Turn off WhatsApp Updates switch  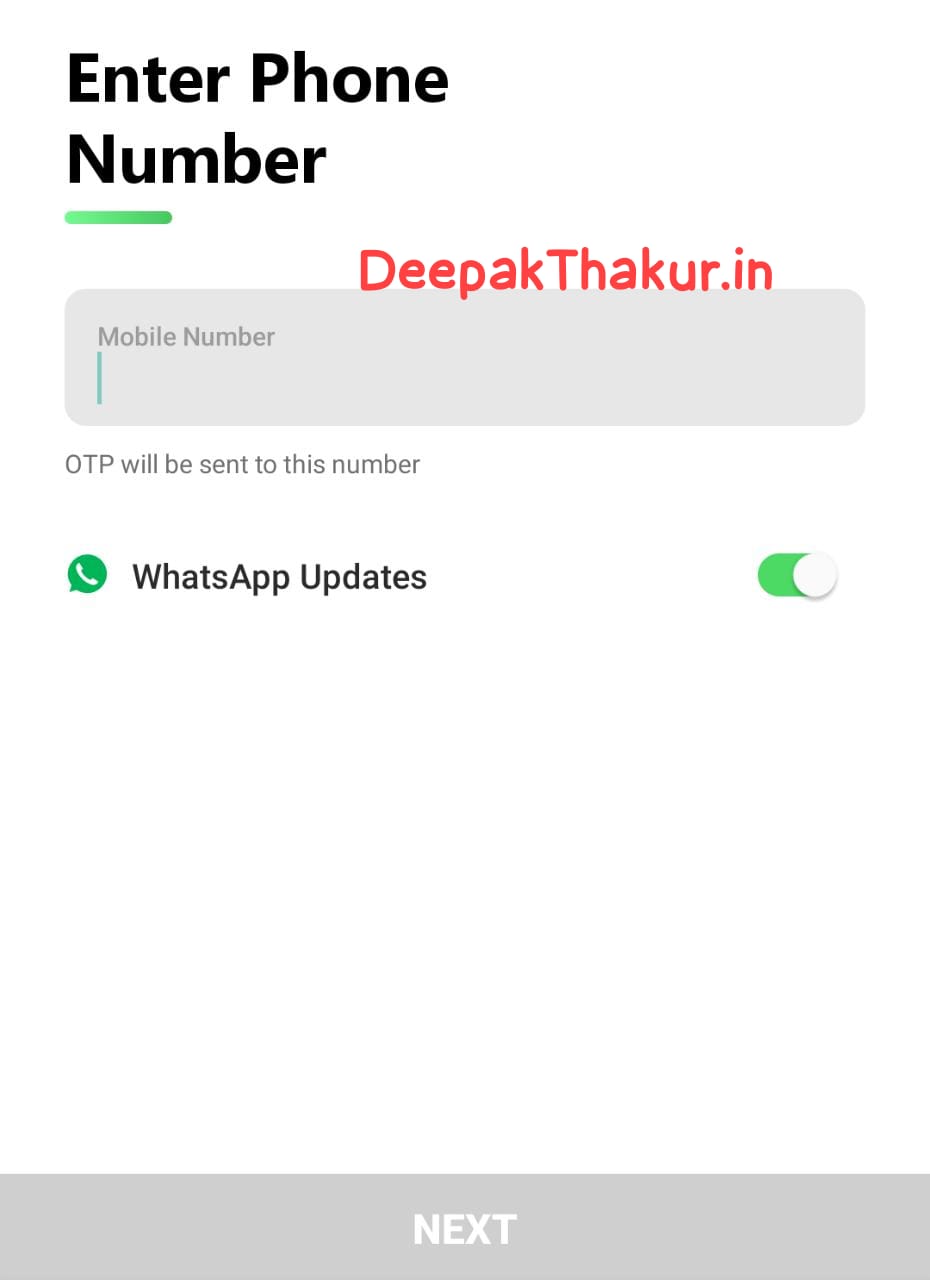(796, 576)
